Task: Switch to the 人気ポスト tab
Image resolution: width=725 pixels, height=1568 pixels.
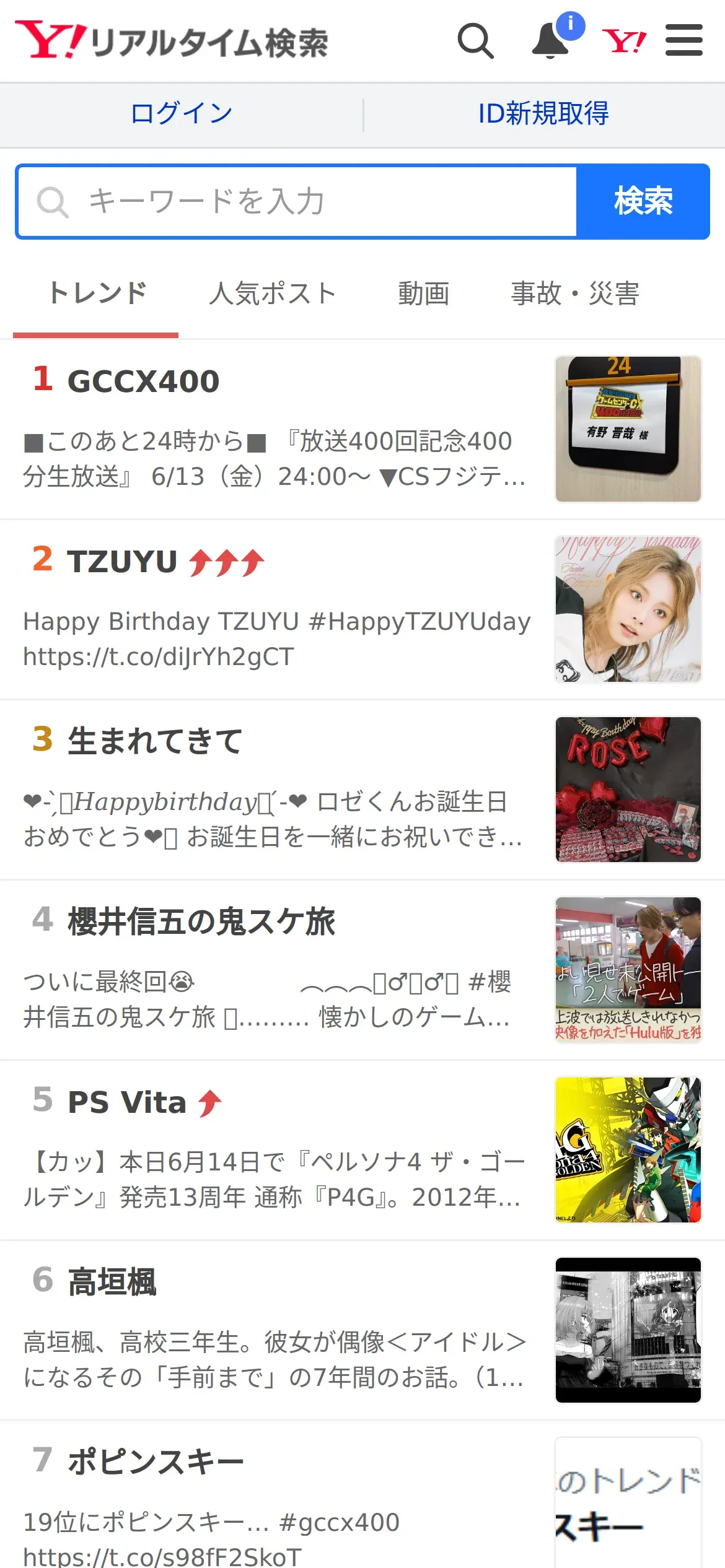Action: point(273,294)
